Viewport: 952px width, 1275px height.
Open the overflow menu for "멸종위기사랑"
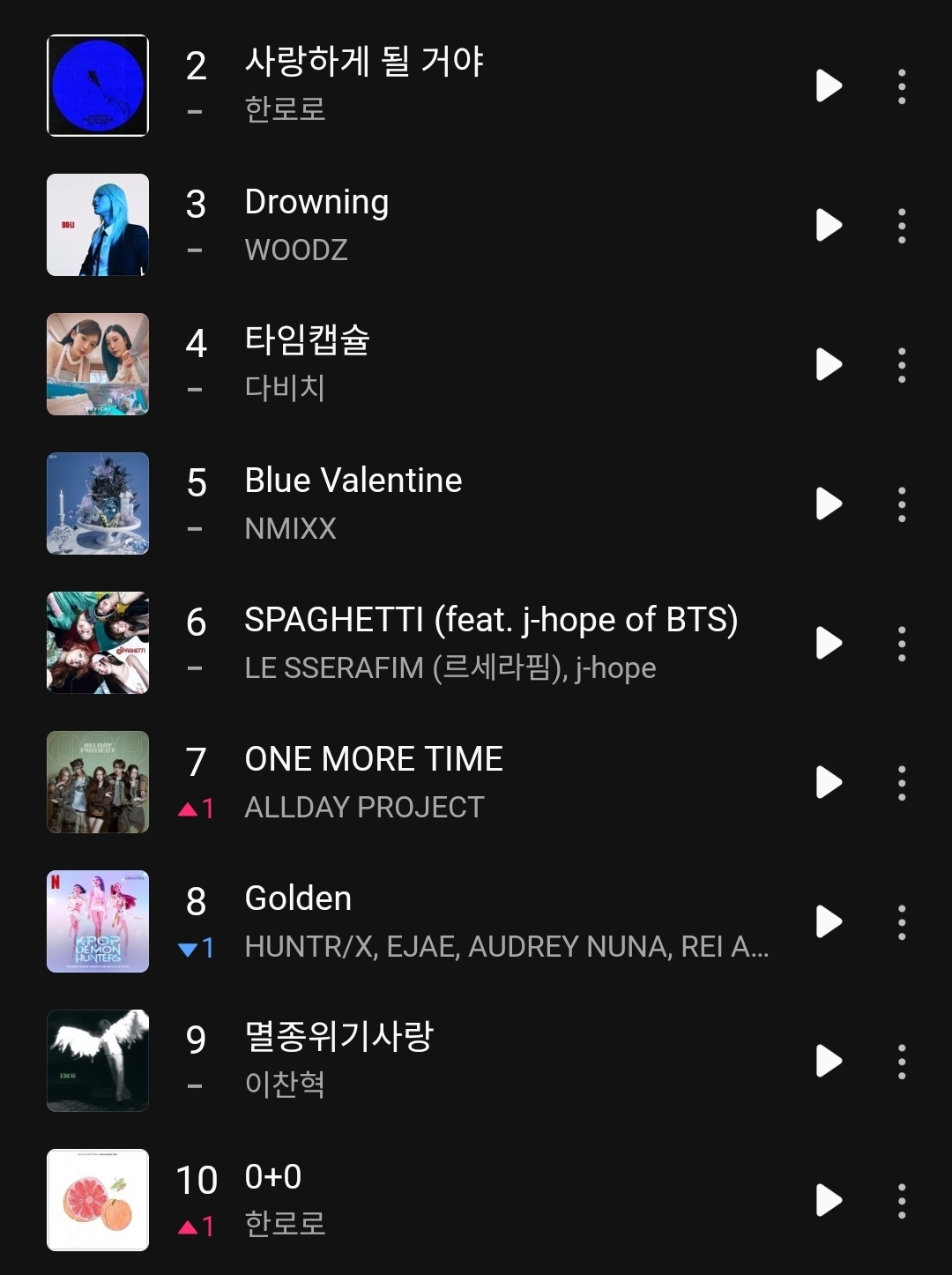900,1061
